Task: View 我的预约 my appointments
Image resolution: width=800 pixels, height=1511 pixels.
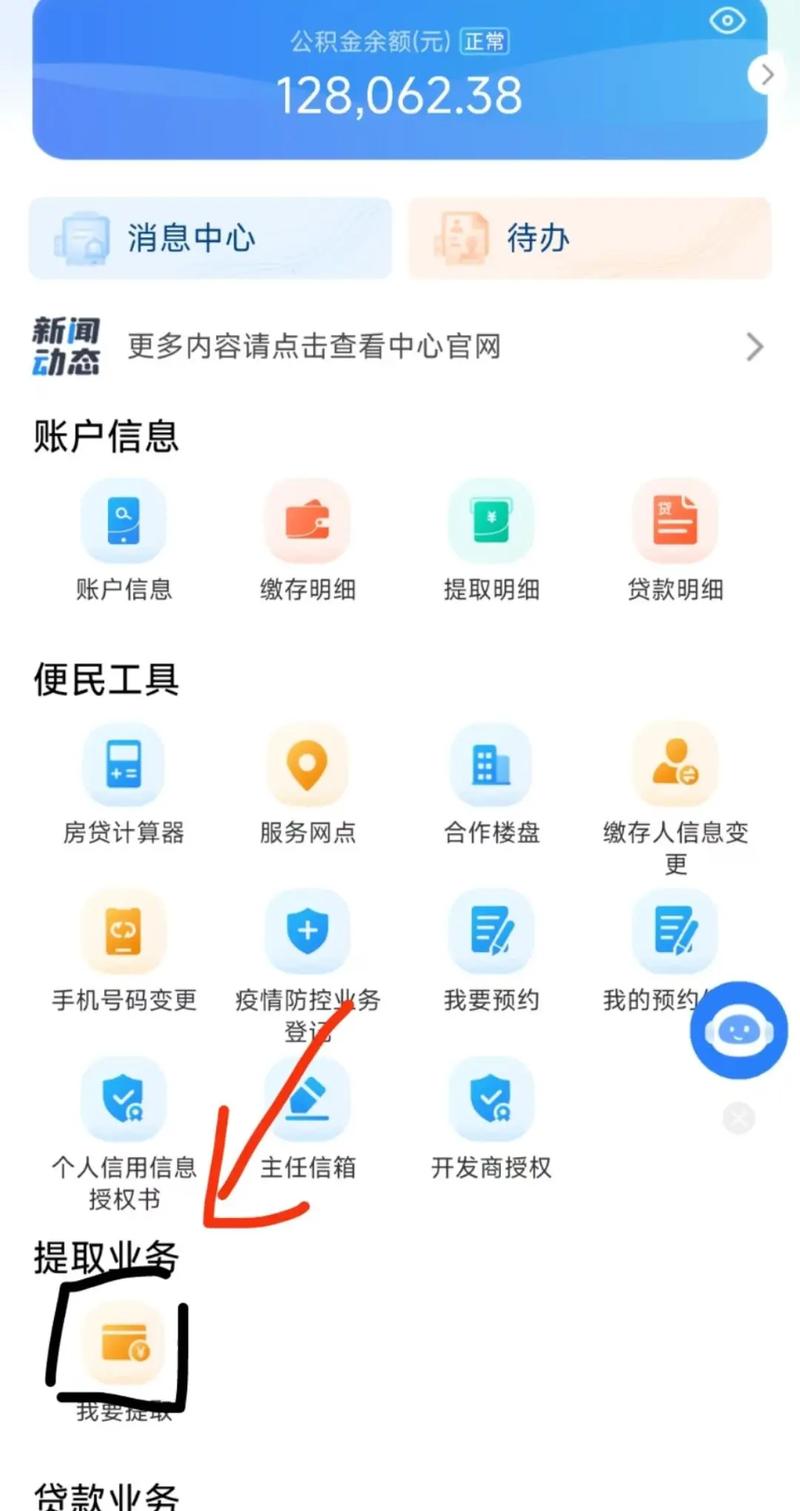Action: pos(675,932)
